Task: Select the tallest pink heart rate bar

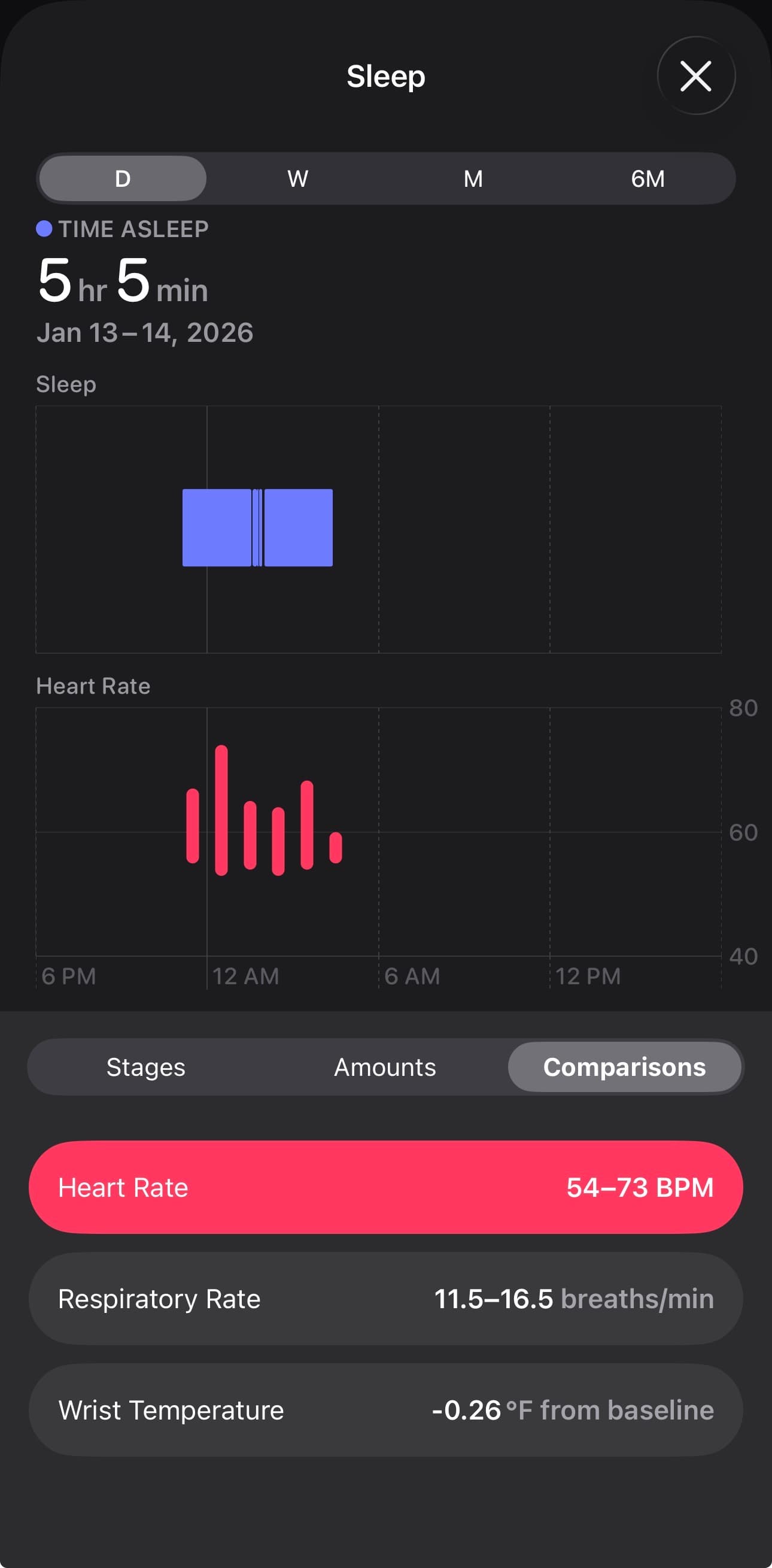Action: (x=222, y=809)
